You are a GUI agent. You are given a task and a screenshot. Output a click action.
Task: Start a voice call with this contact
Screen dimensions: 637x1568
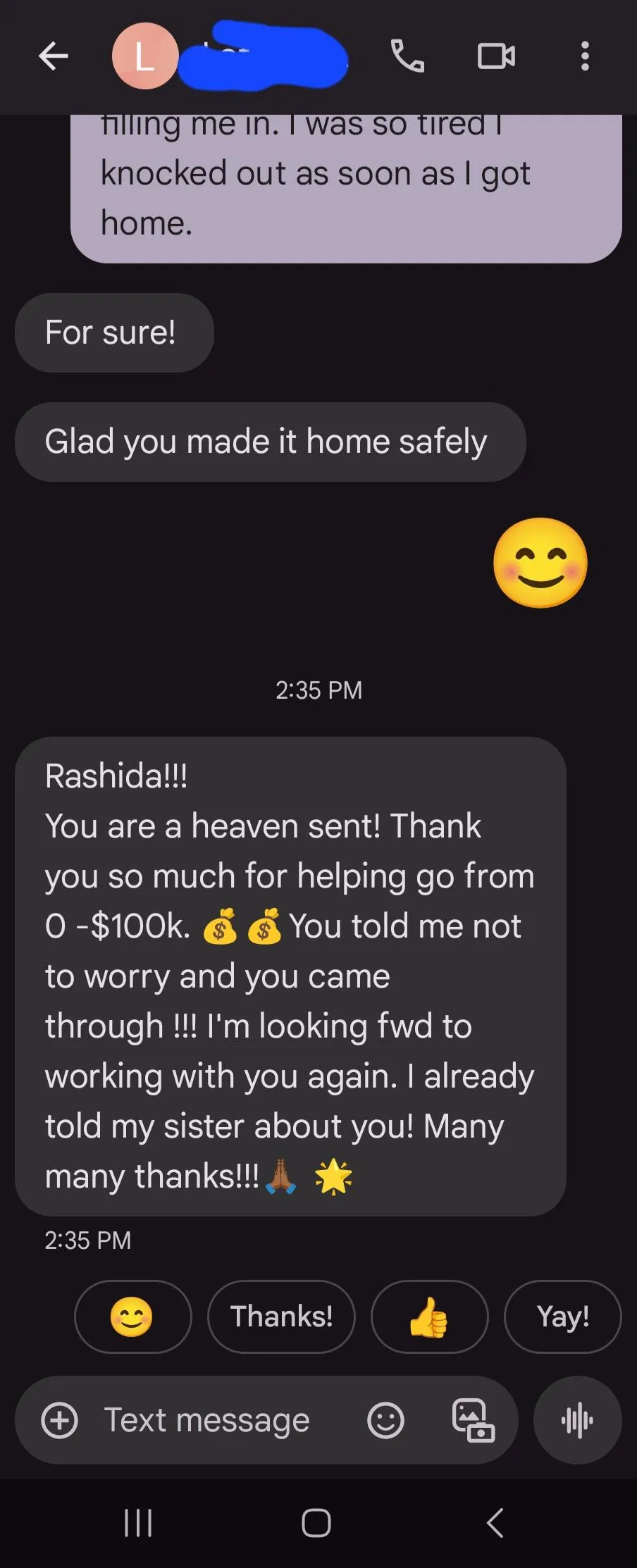(x=407, y=56)
